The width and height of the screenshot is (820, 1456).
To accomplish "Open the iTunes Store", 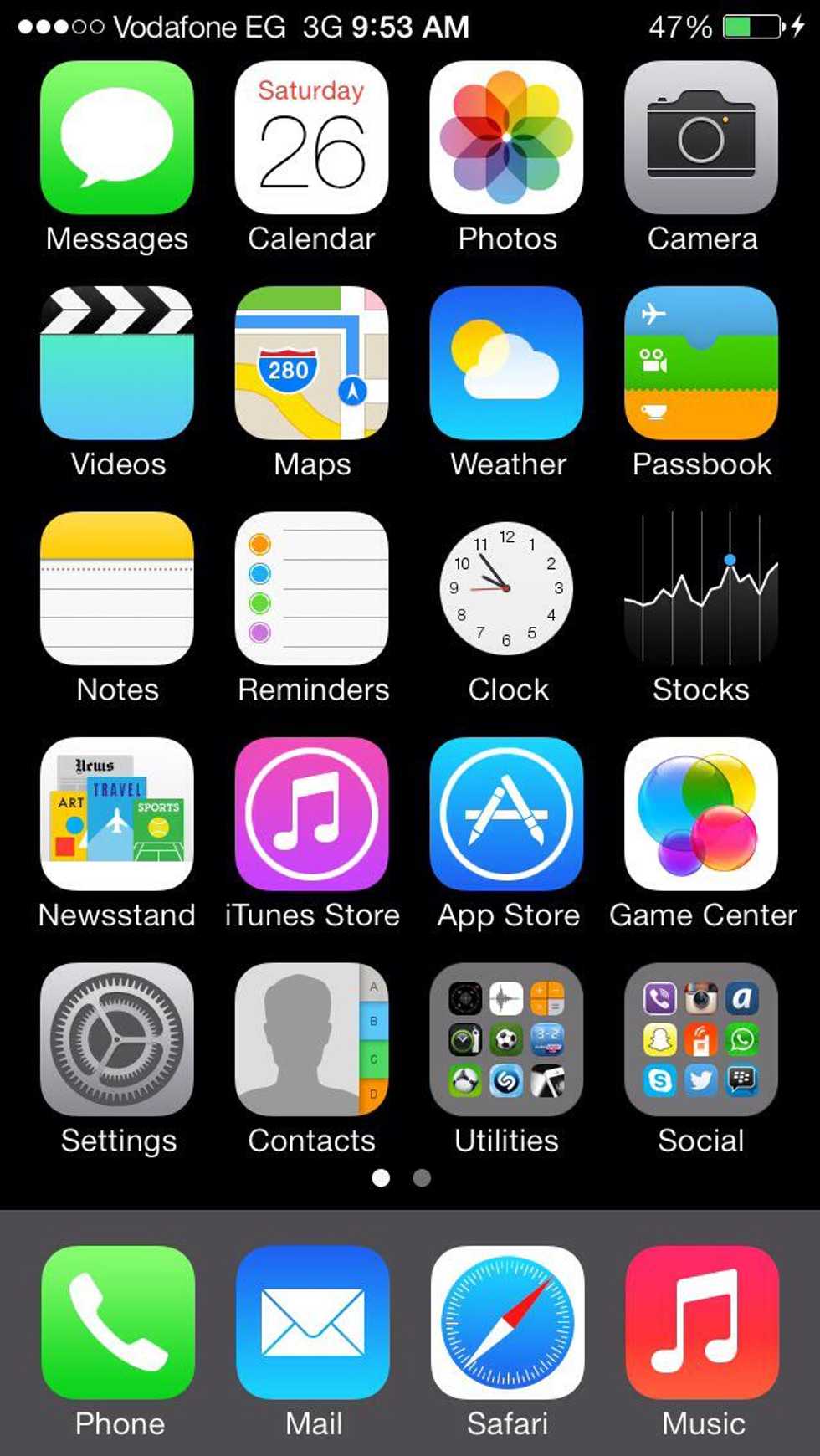I will click(x=311, y=813).
